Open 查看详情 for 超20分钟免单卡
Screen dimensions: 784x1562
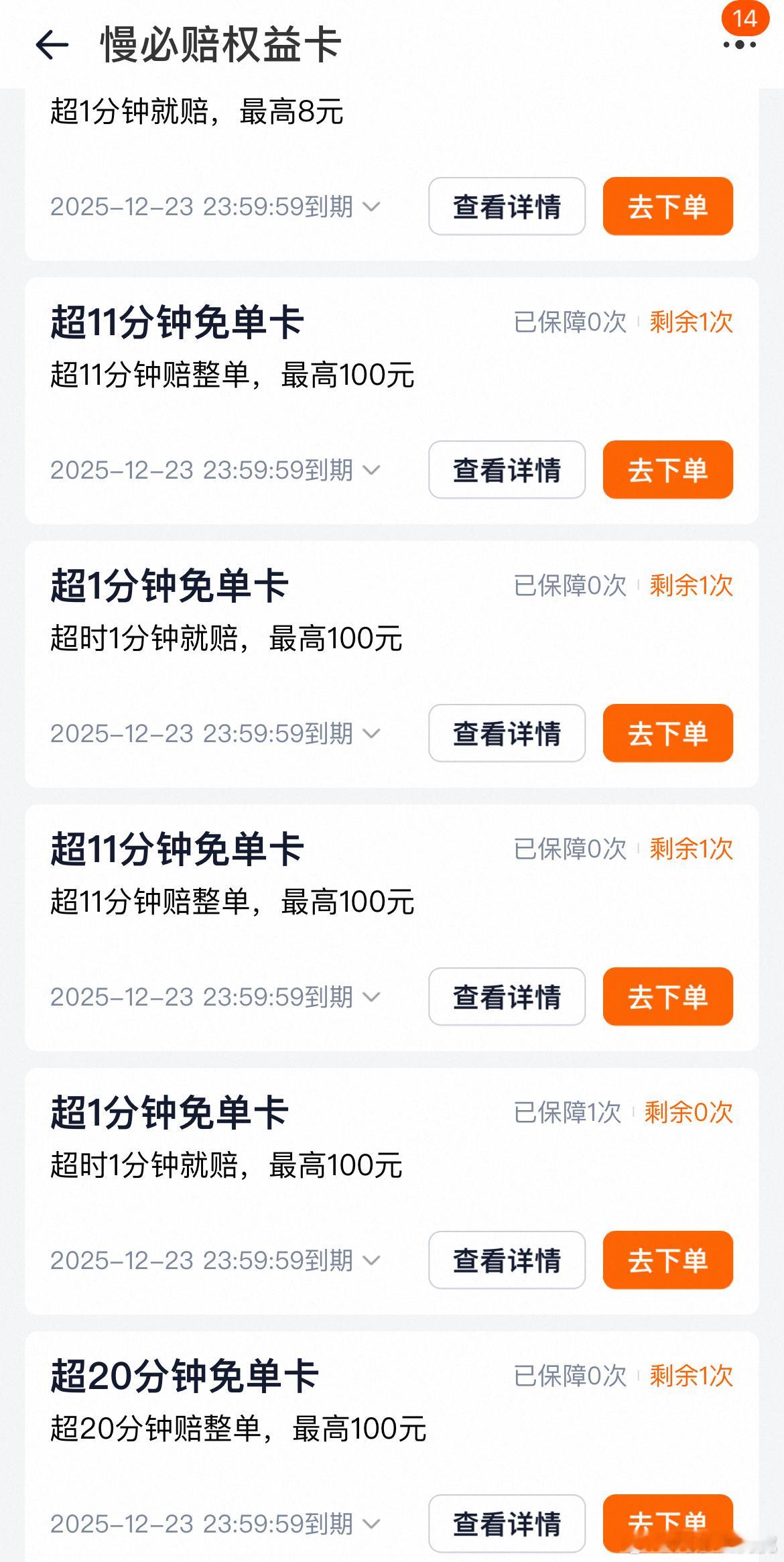pos(506,1523)
